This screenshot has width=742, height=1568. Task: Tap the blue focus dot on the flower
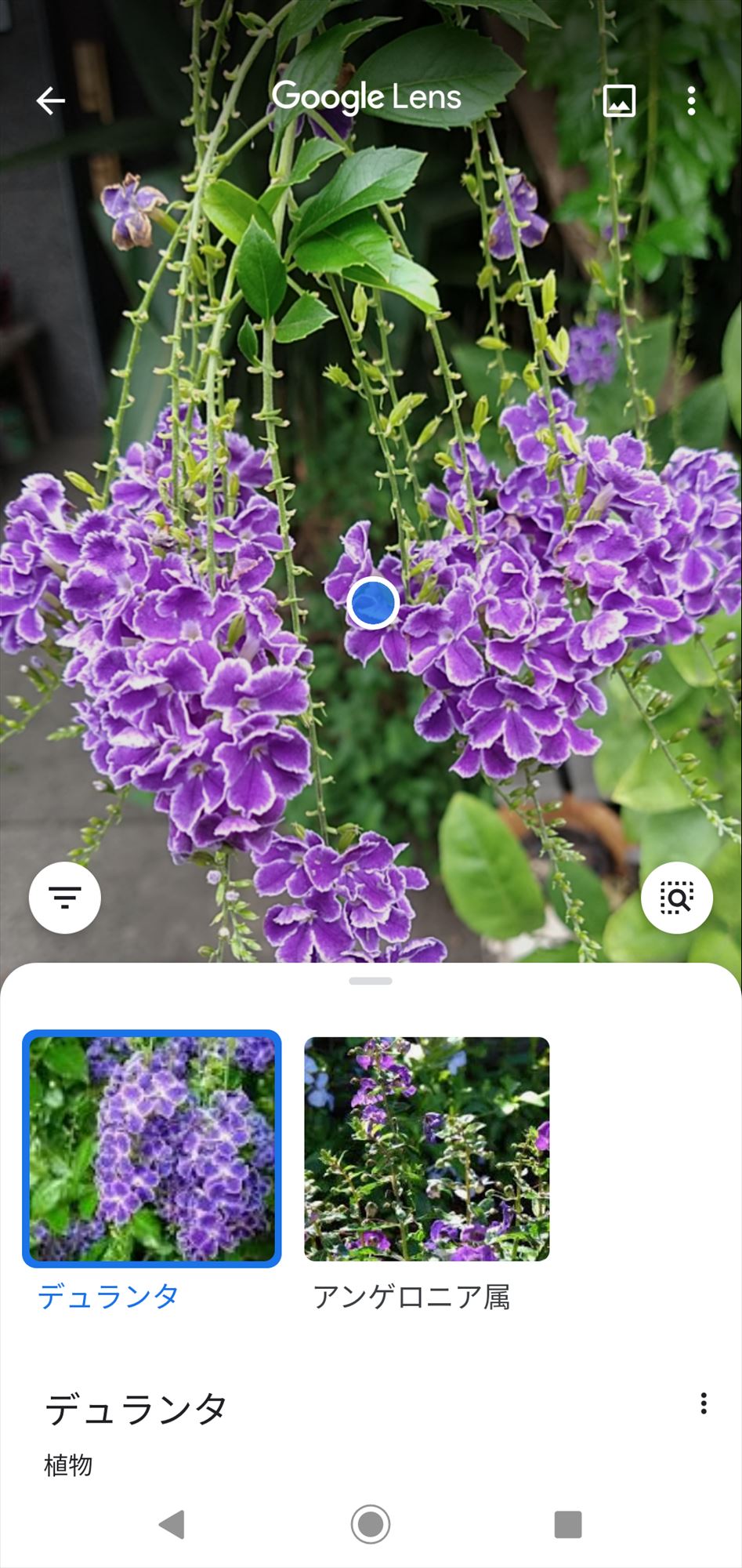tap(373, 602)
